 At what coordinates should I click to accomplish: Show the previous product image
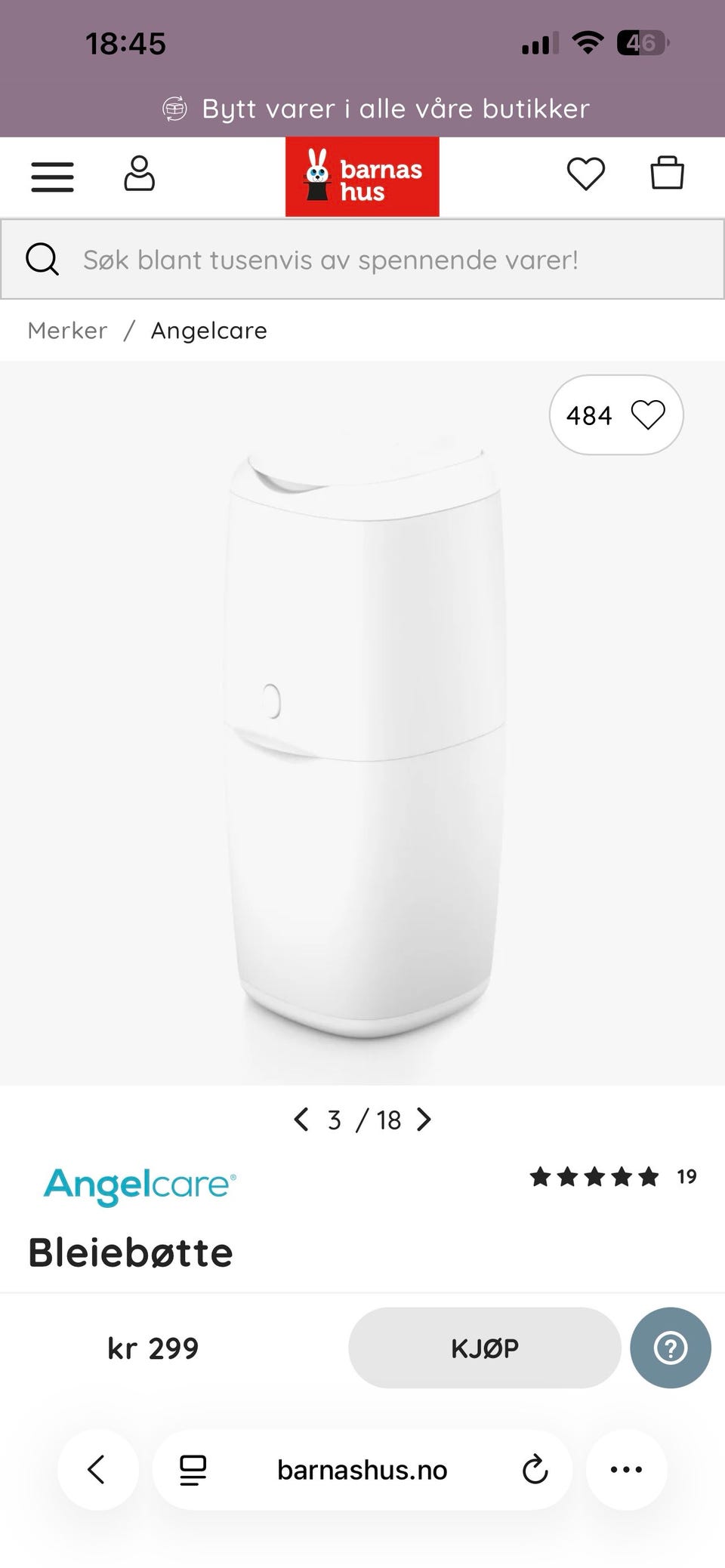301,1119
